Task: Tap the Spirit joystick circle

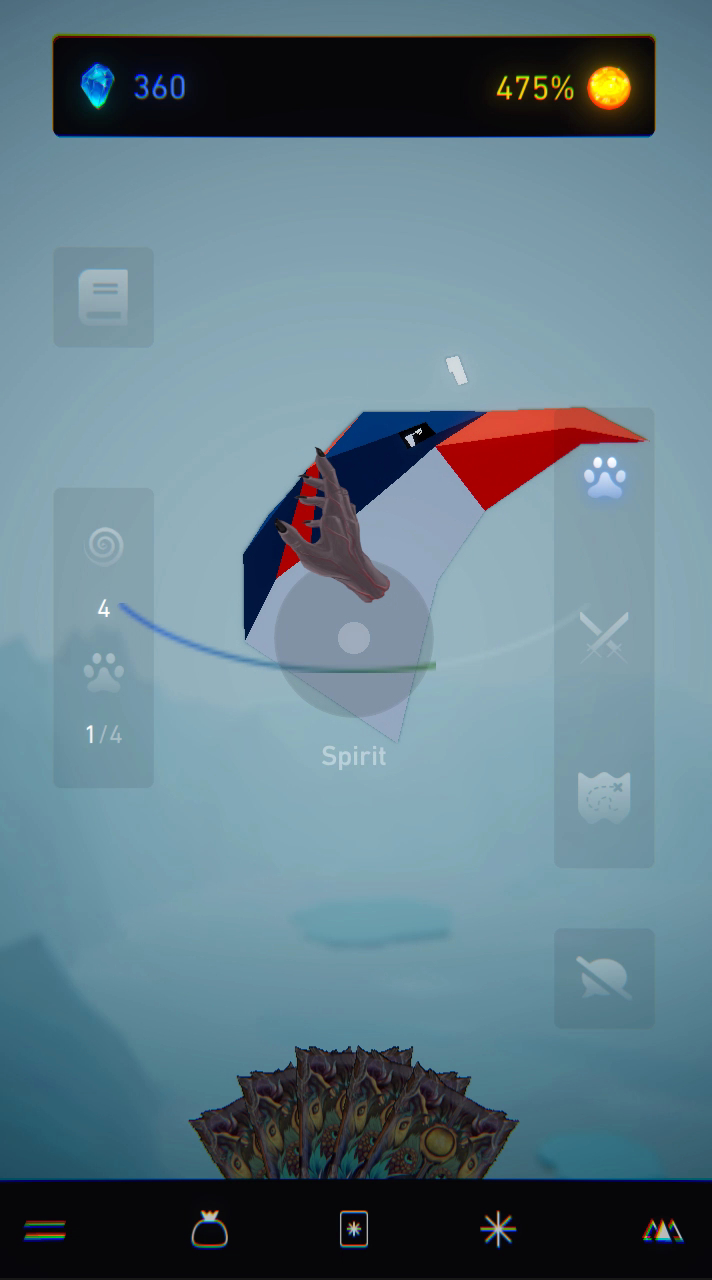Action: [x=354, y=638]
